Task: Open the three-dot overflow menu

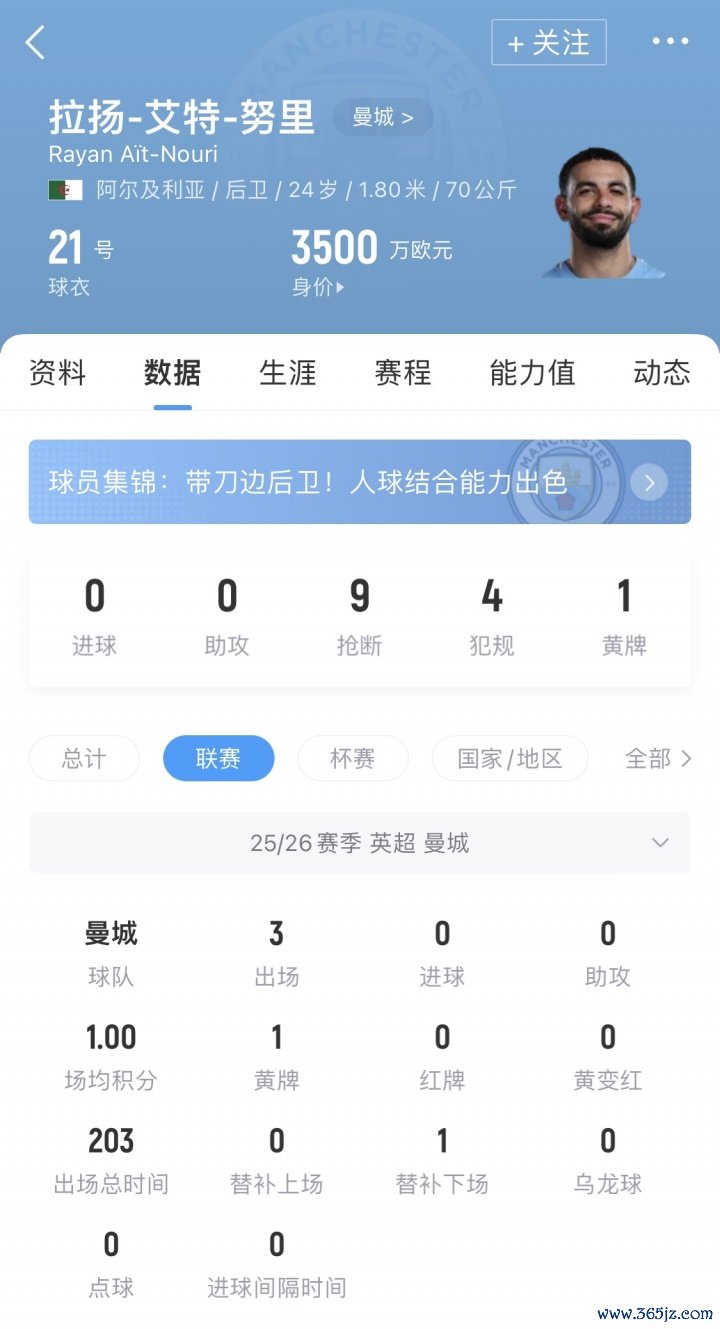Action: pyautogui.click(x=670, y=42)
